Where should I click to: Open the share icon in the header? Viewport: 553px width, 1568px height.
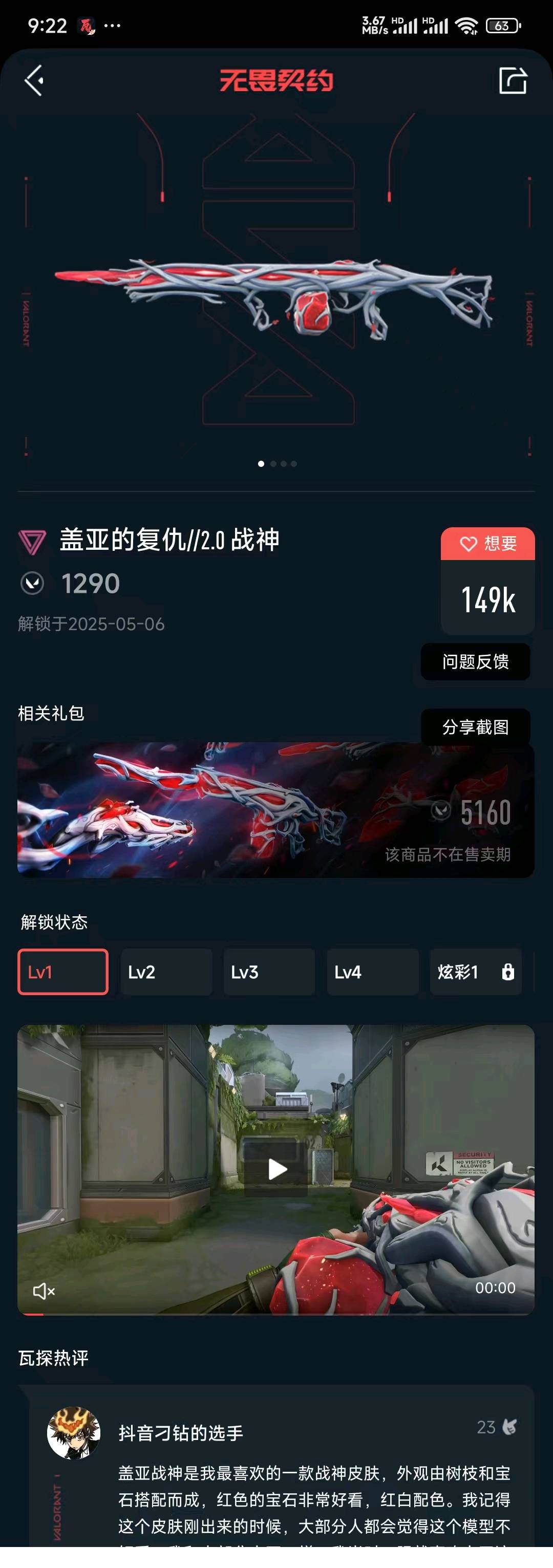point(512,80)
